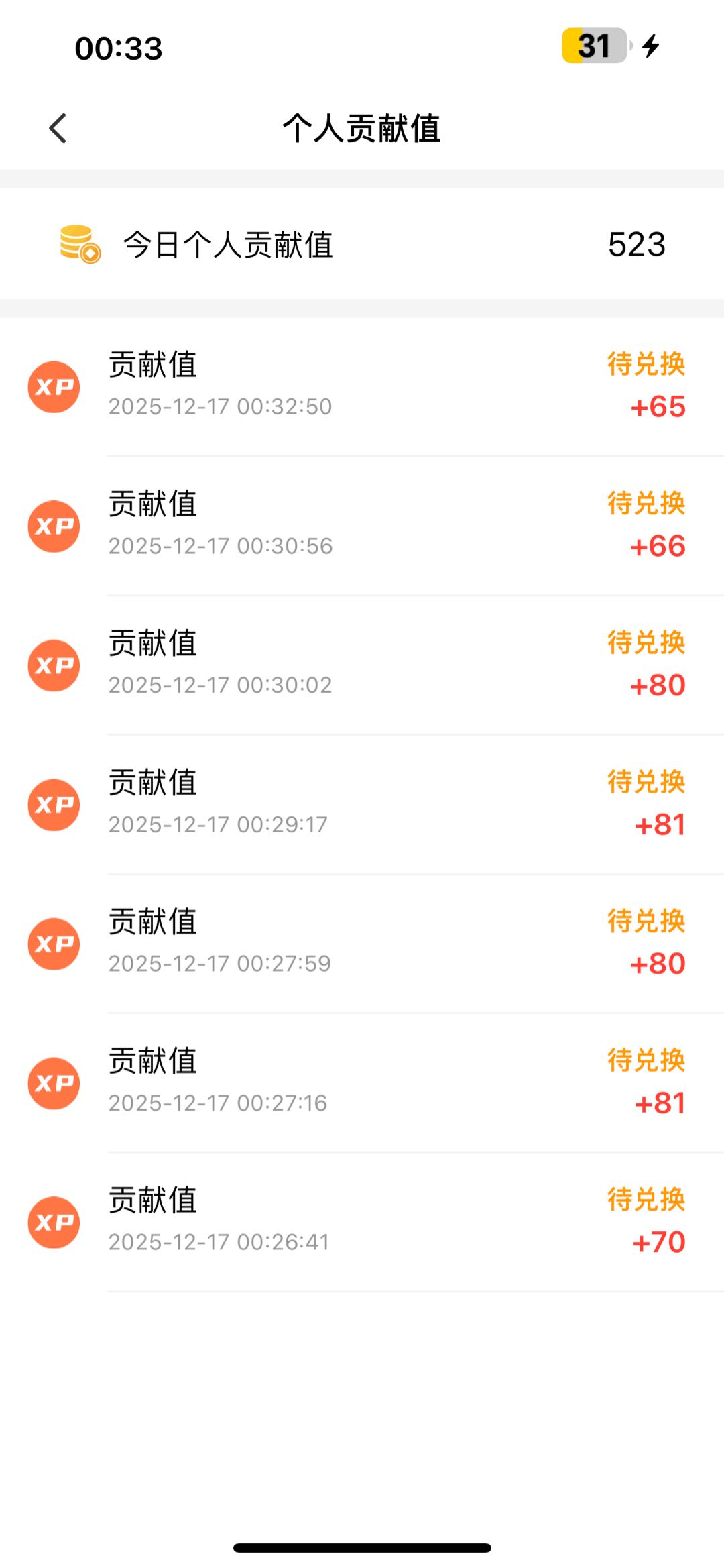This screenshot has width=724, height=1568.
Task: Open the 待兑换 link on the +70 record
Action: (645, 1200)
